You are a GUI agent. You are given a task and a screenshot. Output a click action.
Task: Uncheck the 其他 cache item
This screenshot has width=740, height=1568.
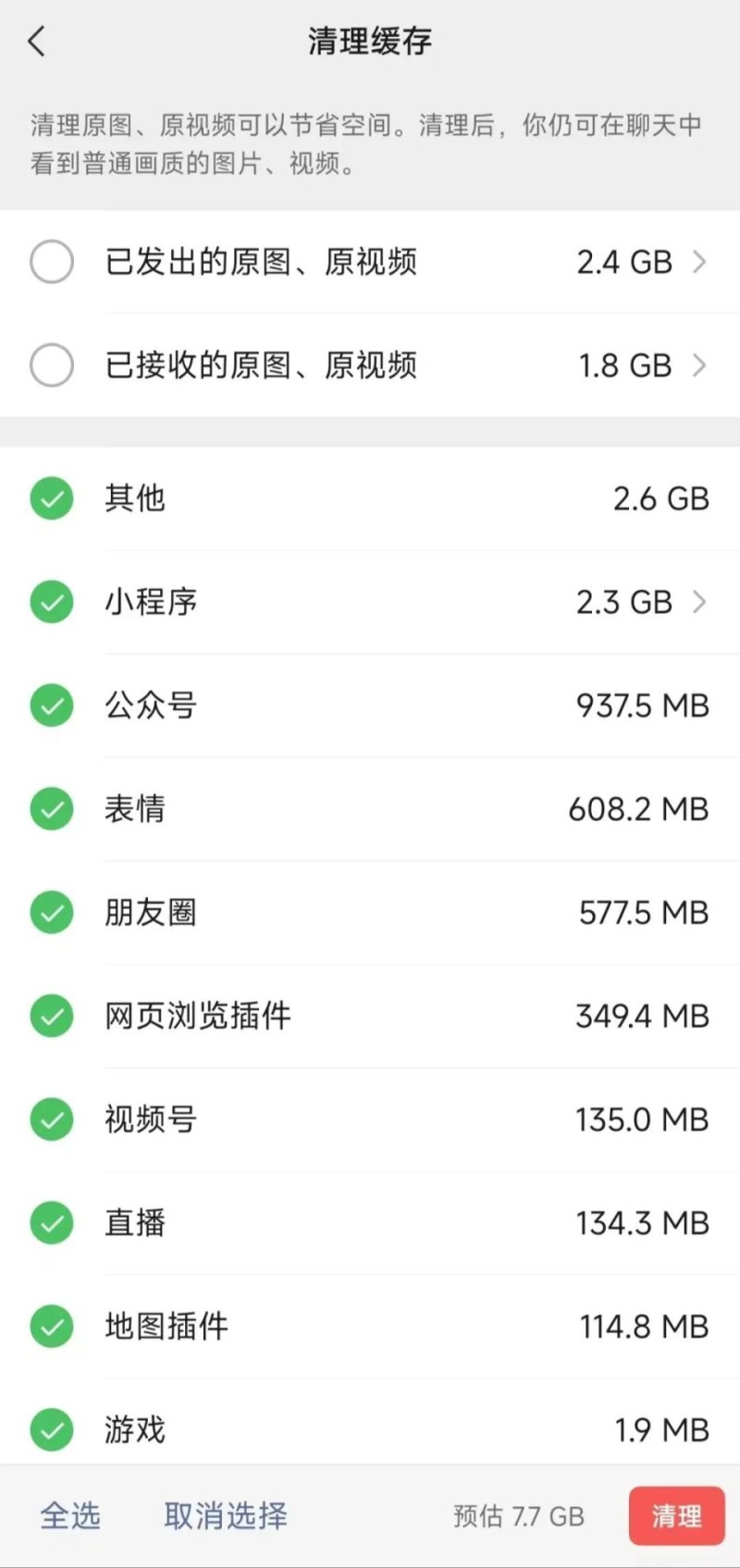coord(52,498)
